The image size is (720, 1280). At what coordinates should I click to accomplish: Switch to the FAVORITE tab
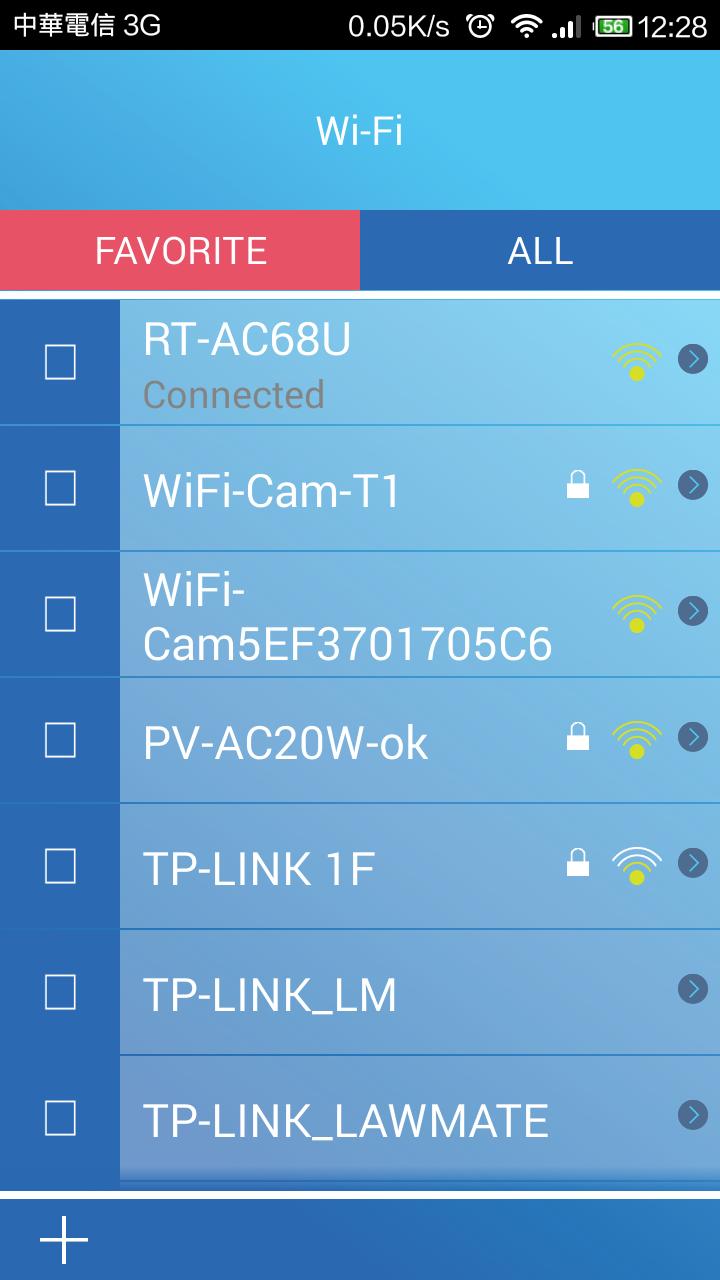tap(180, 250)
